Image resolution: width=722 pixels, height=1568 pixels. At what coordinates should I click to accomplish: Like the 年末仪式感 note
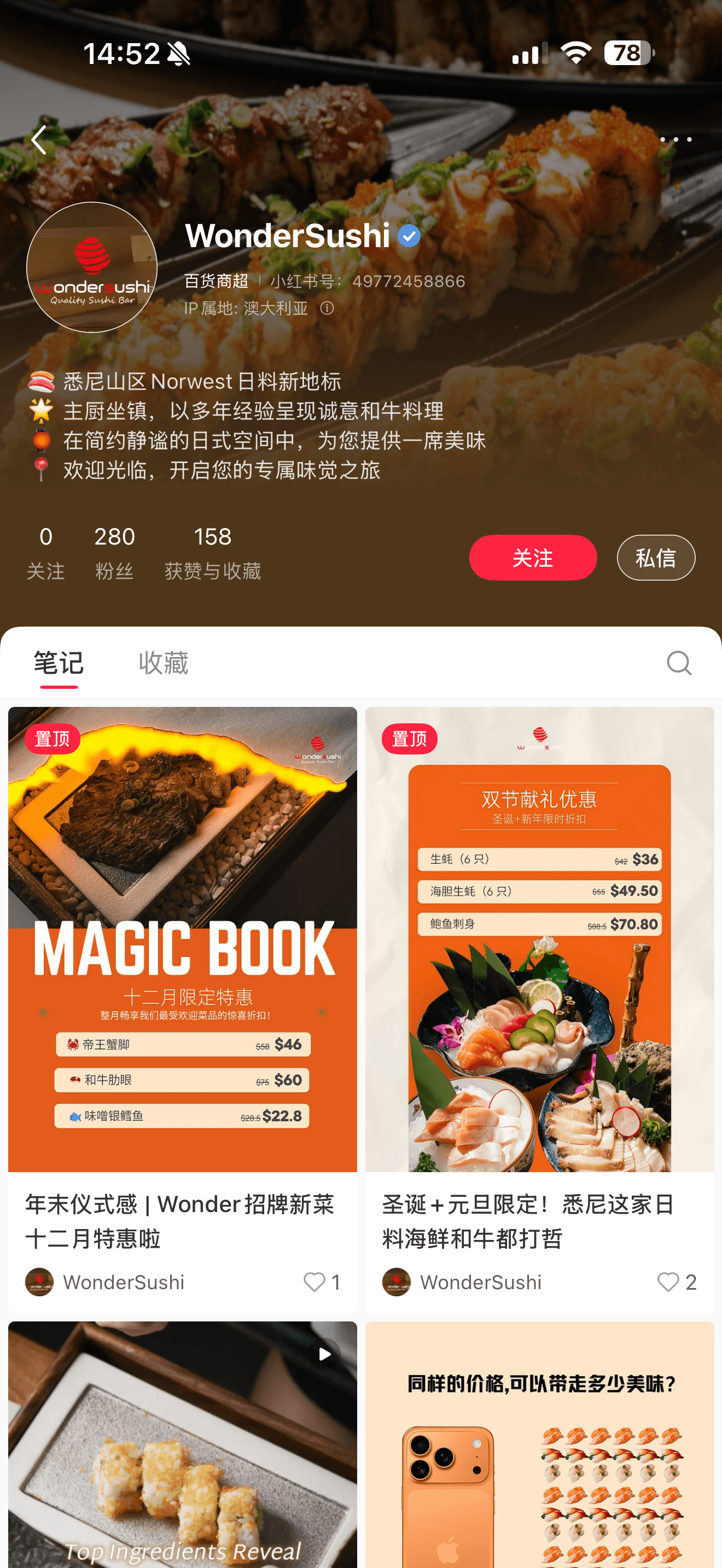pos(315,1282)
